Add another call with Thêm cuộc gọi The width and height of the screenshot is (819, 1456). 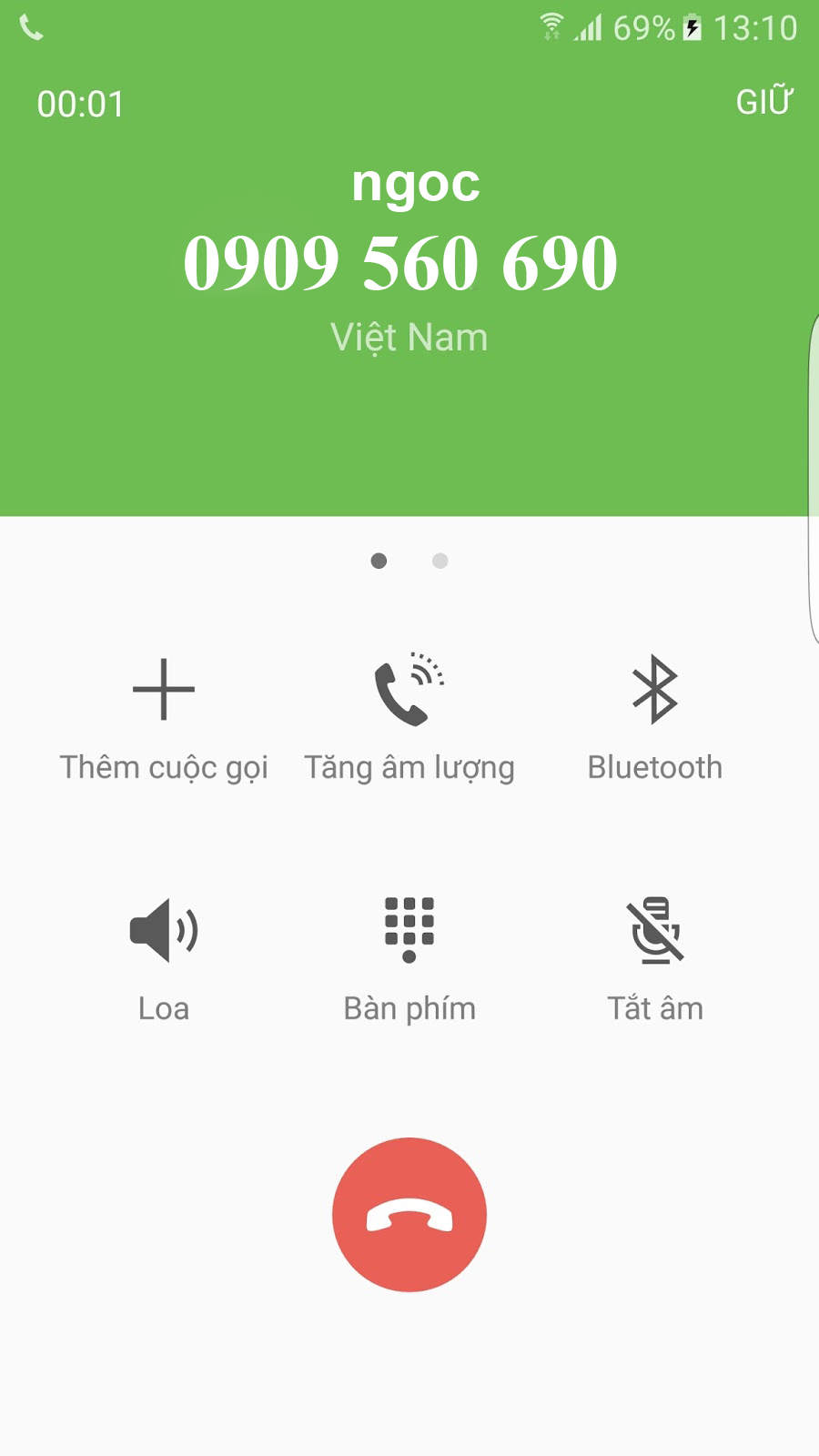click(x=164, y=719)
